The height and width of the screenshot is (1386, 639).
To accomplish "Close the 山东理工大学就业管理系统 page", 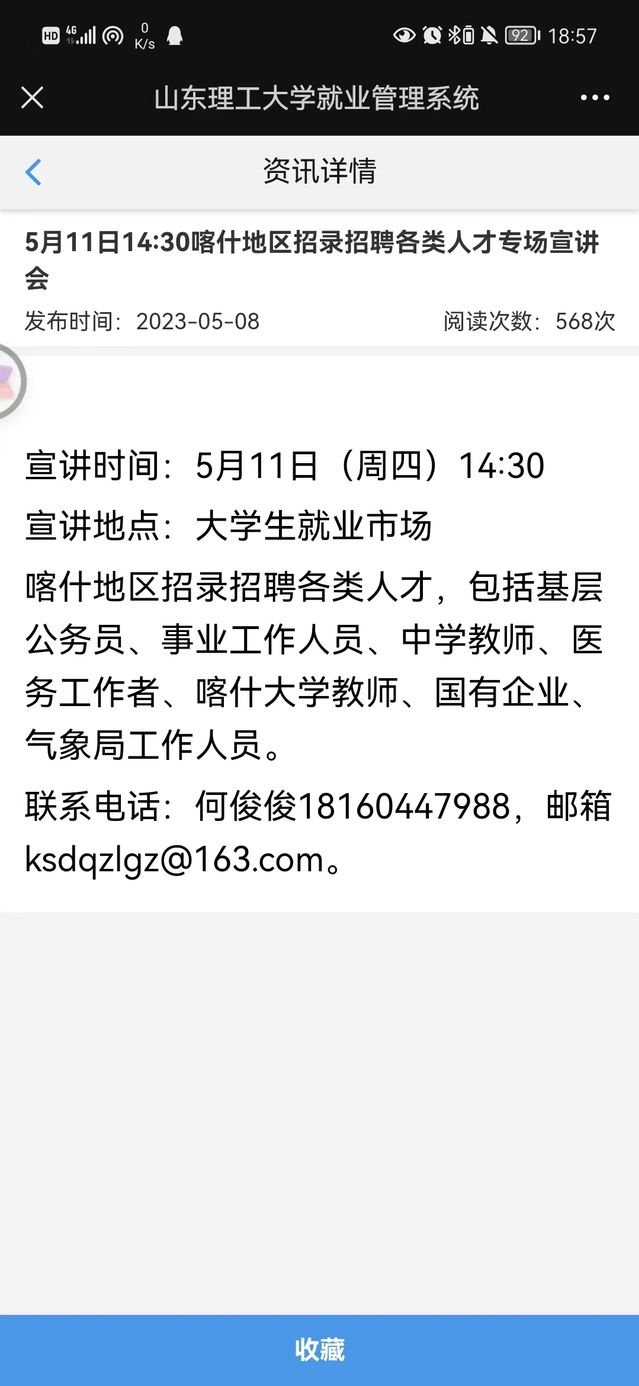I will [32, 98].
